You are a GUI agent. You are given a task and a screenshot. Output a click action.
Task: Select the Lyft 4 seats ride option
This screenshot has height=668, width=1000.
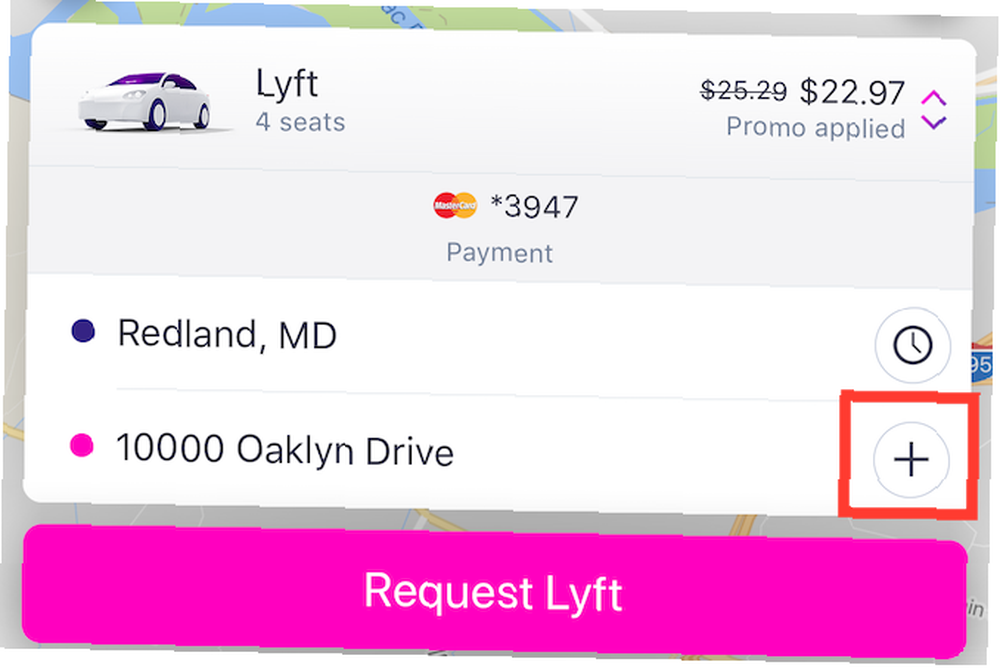click(300, 100)
